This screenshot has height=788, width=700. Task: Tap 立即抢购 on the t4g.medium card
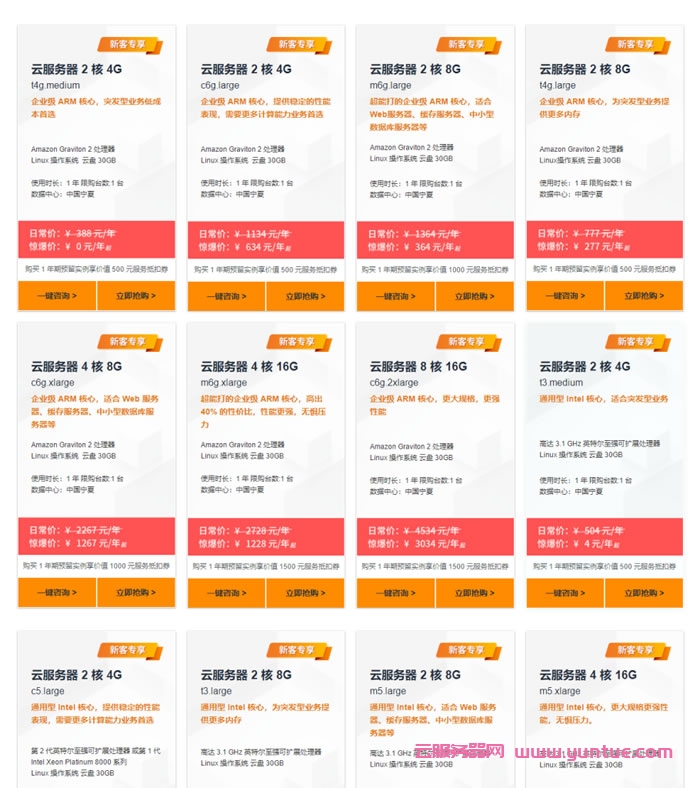point(135,296)
